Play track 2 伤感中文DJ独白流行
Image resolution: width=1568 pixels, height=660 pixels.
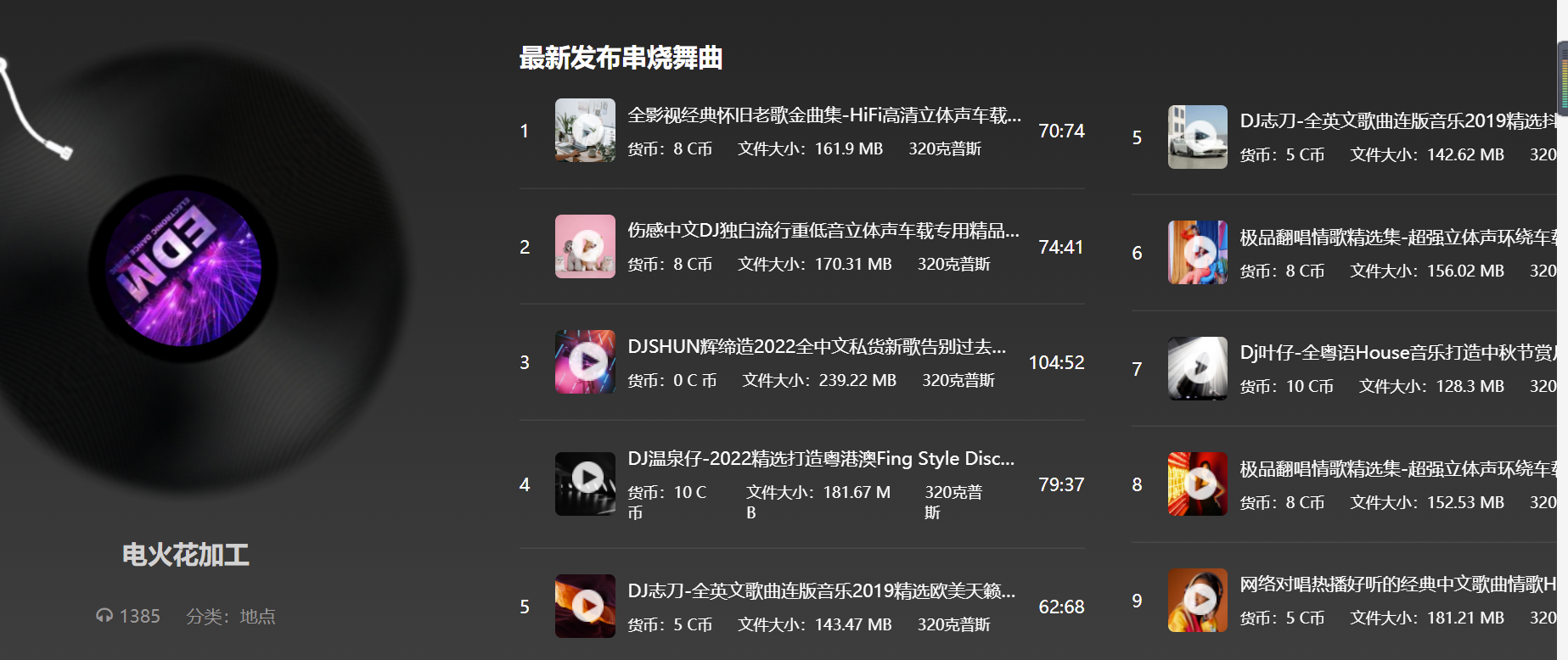point(587,247)
